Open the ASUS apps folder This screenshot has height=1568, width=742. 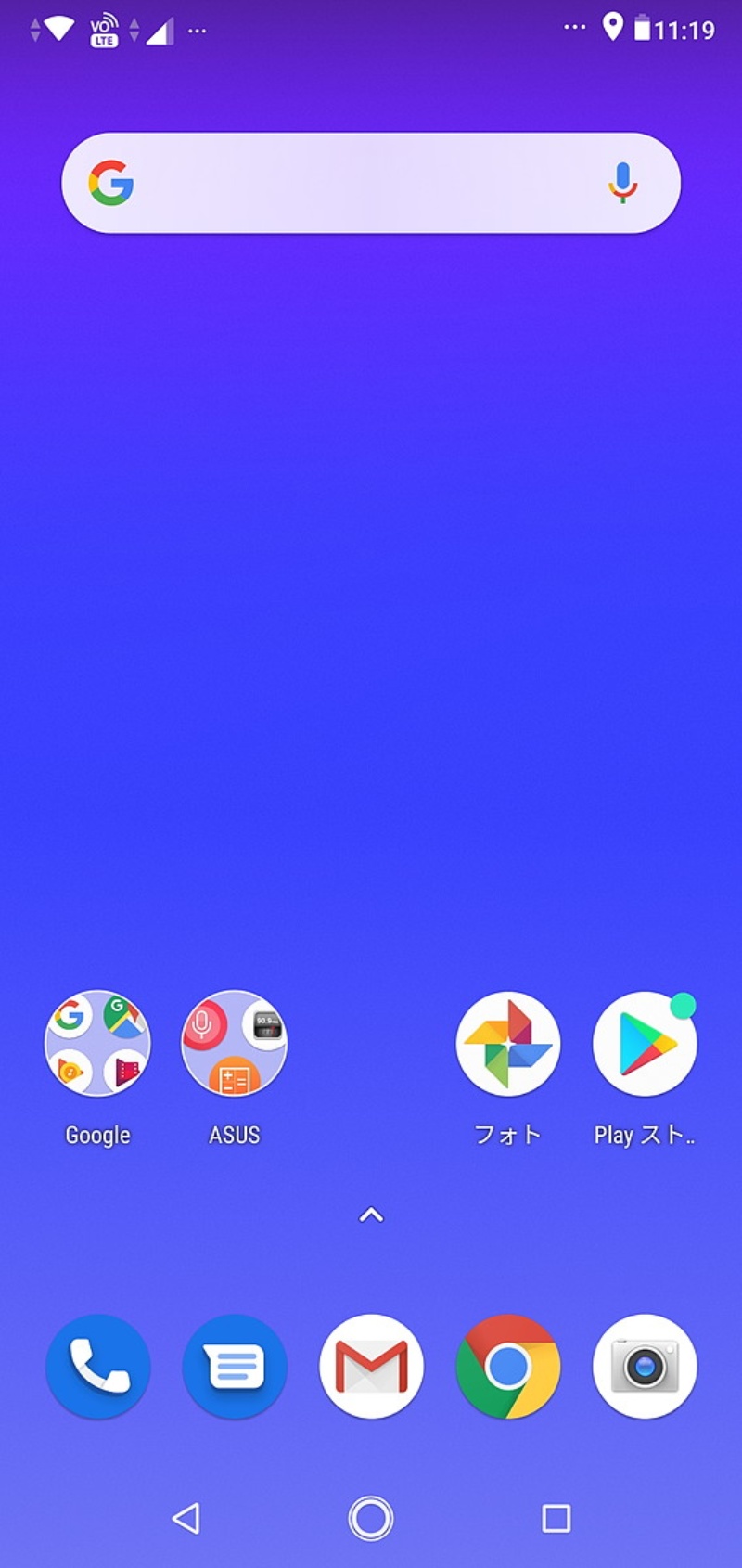pyautogui.click(x=235, y=1044)
